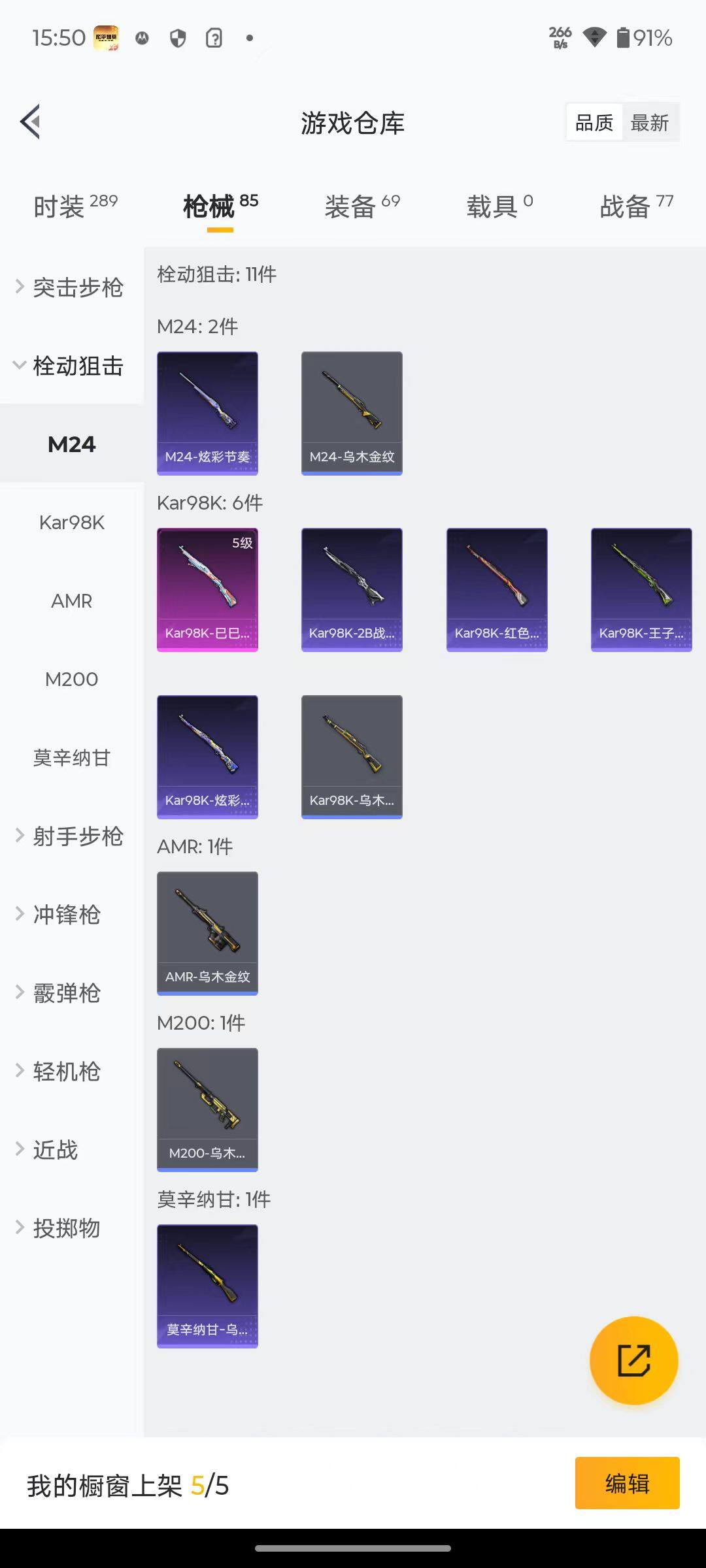Open the 载具 tab

coord(499,206)
